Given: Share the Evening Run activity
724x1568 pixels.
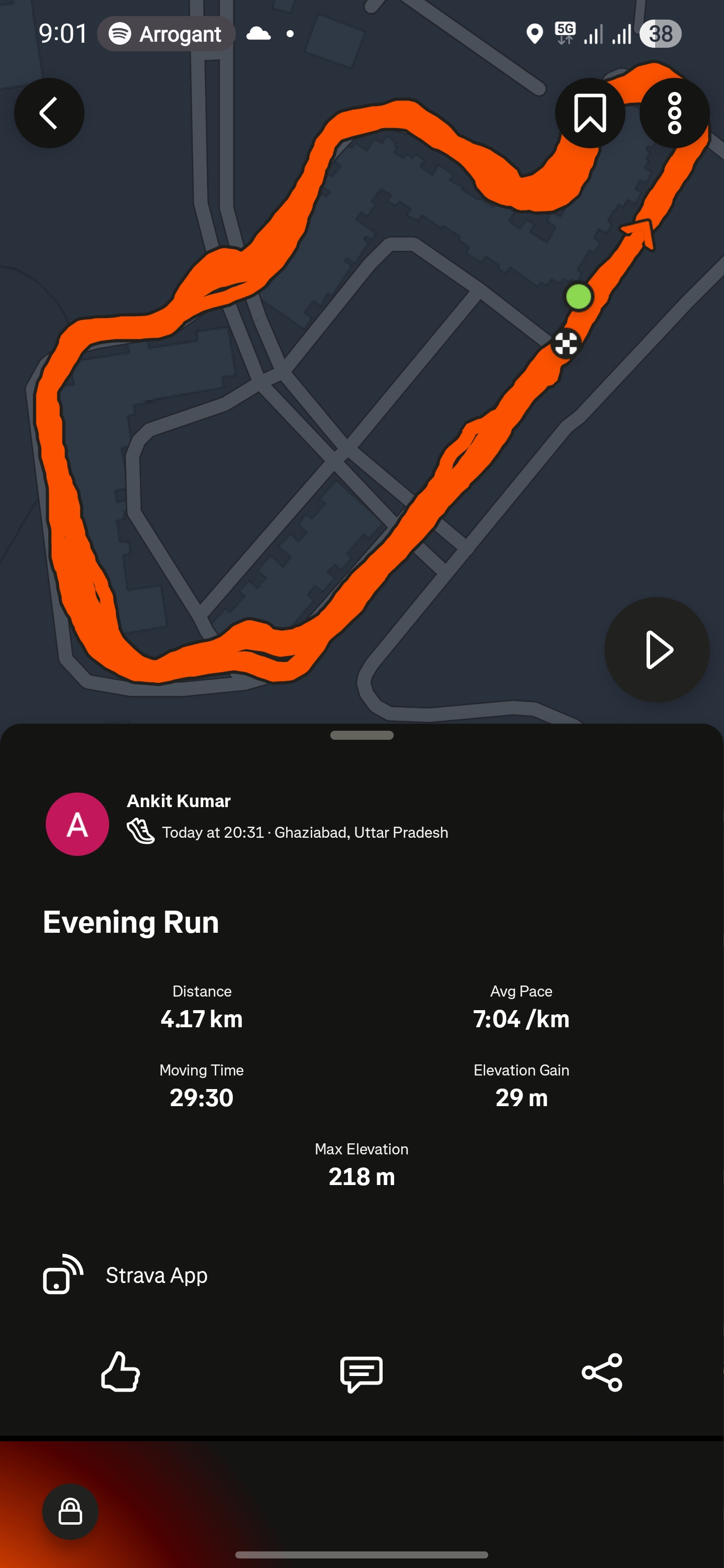Looking at the screenshot, I should [x=602, y=1372].
